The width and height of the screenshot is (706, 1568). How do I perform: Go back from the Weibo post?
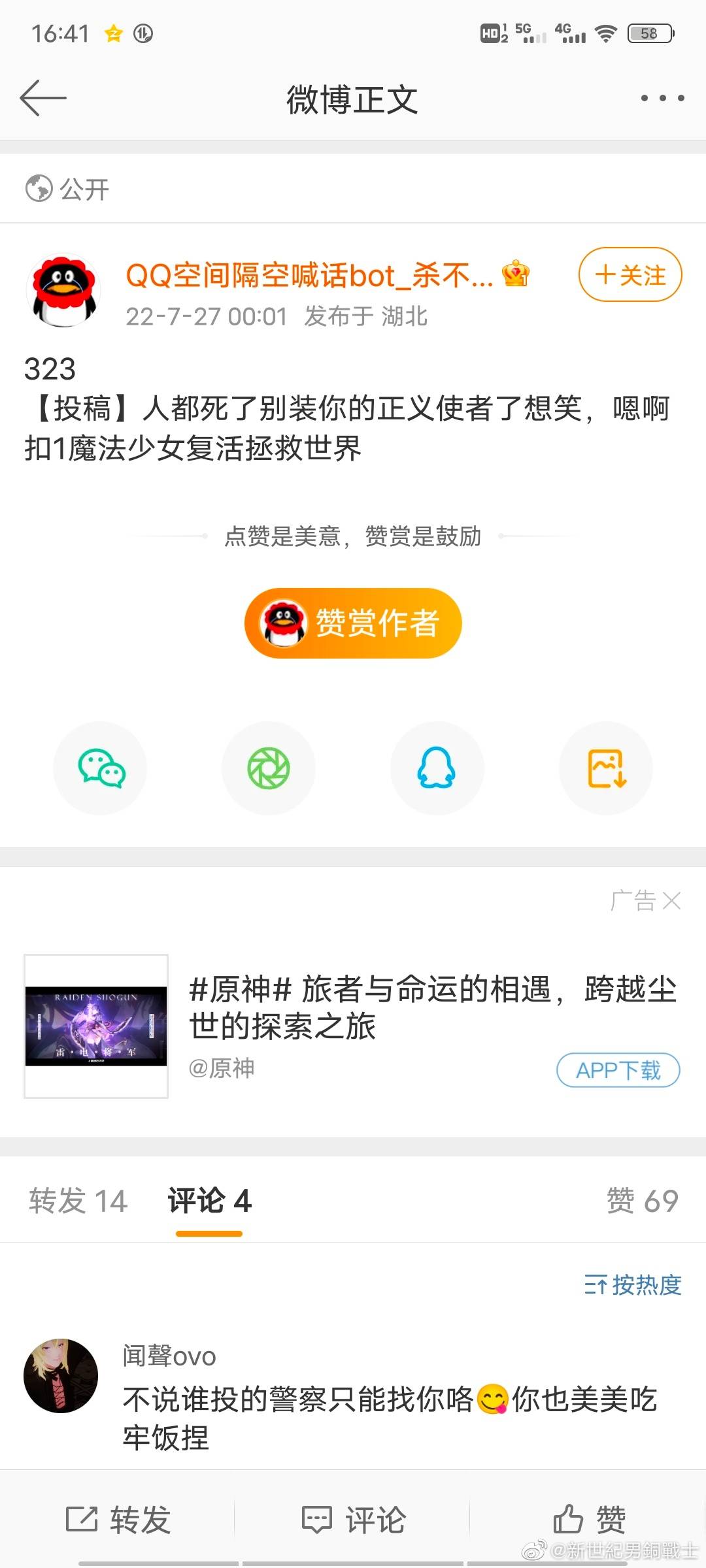(43, 98)
